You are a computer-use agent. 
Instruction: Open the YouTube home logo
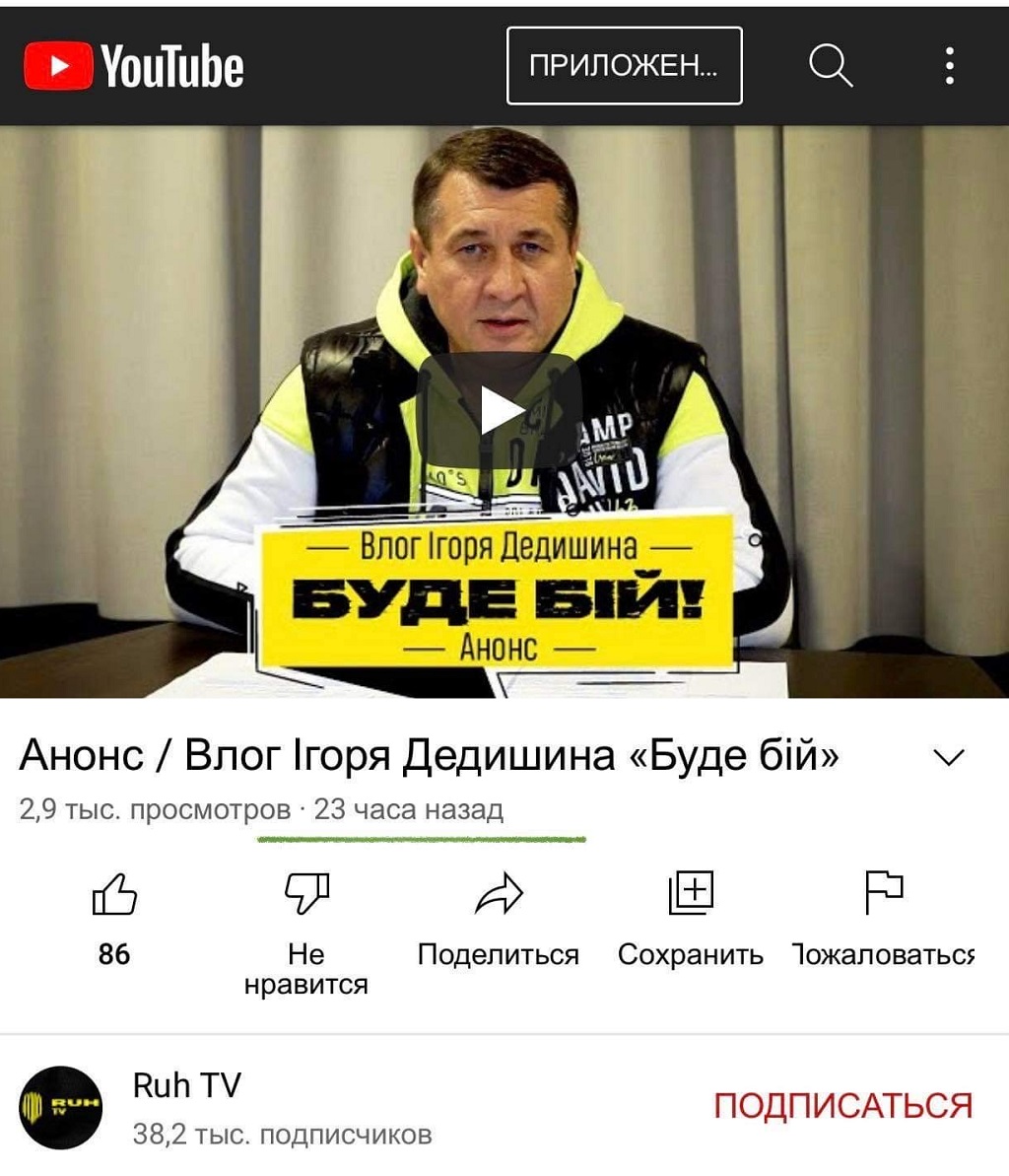[x=134, y=66]
